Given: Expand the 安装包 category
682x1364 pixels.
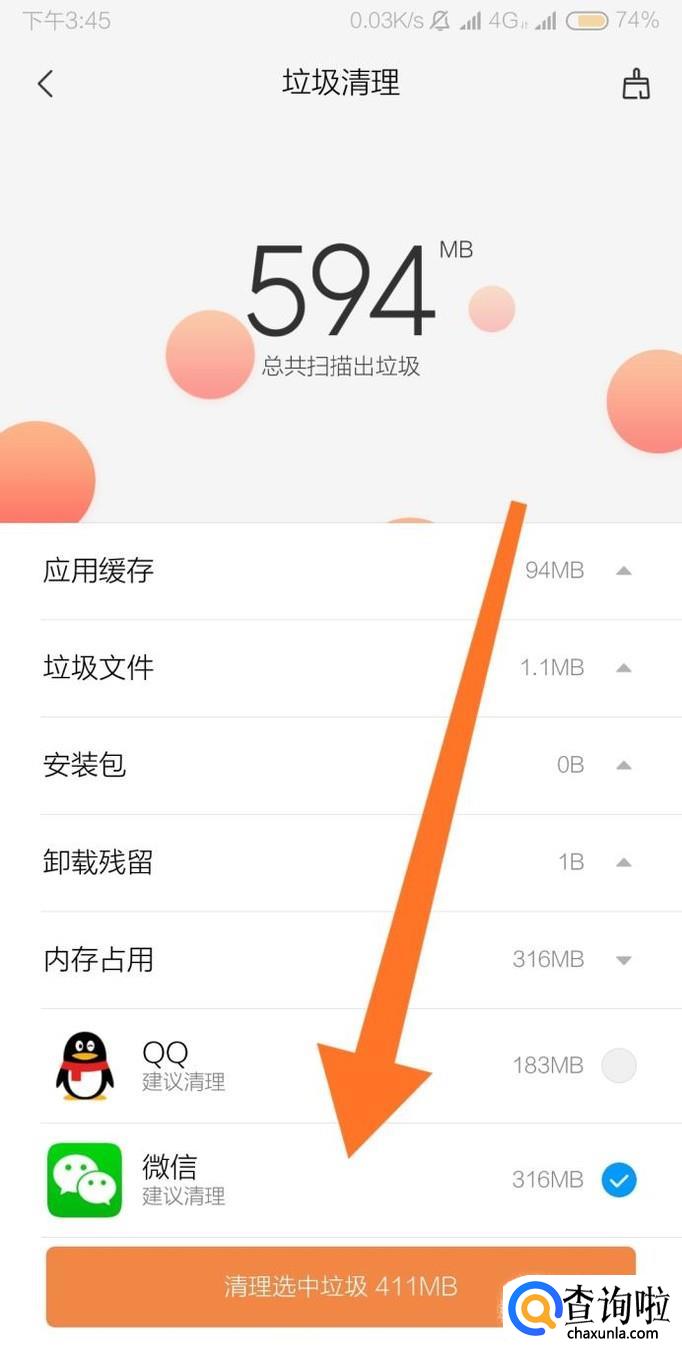Looking at the screenshot, I should tap(623, 766).
